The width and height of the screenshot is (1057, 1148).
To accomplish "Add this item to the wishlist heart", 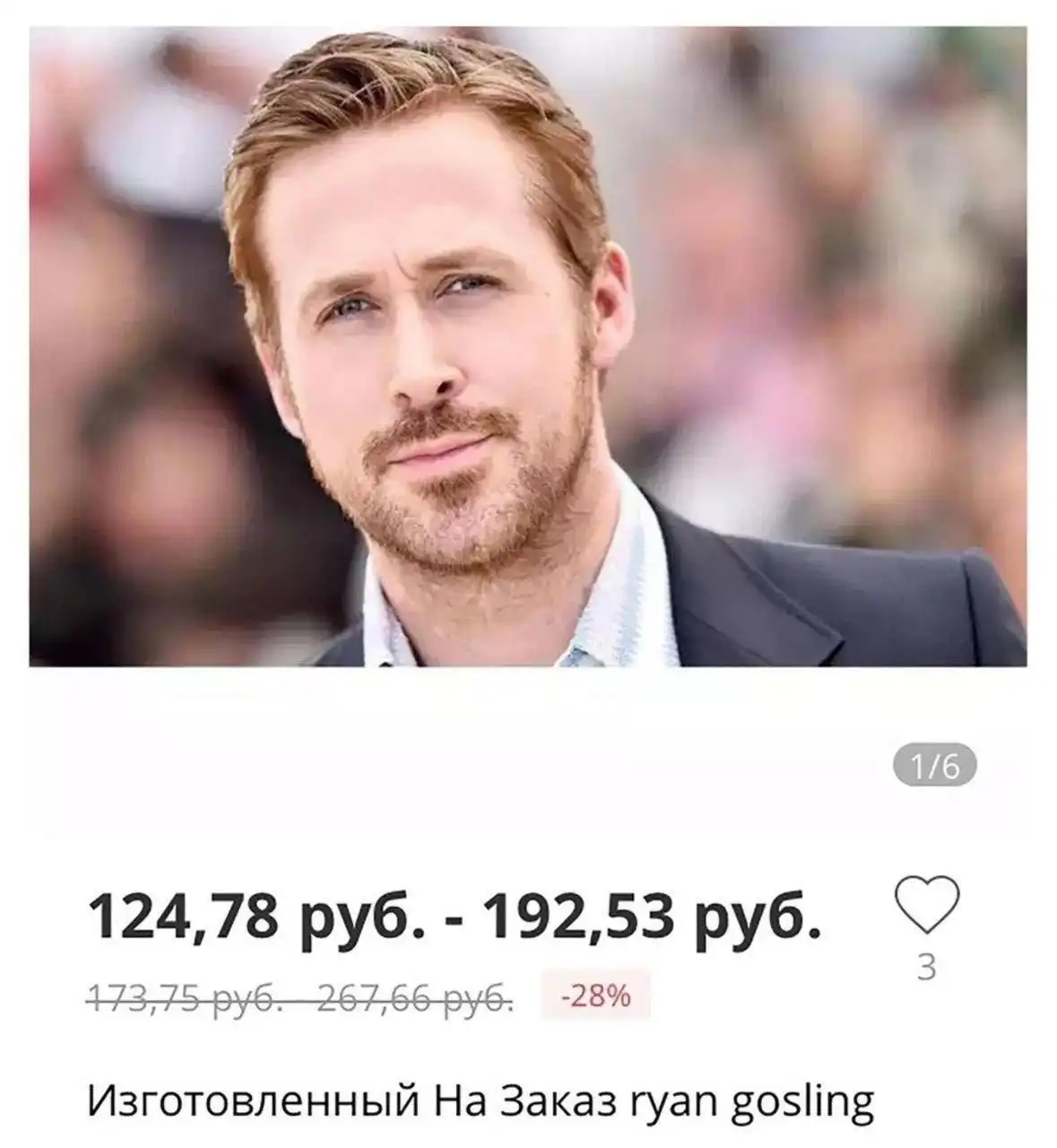I will pyautogui.click(x=927, y=904).
